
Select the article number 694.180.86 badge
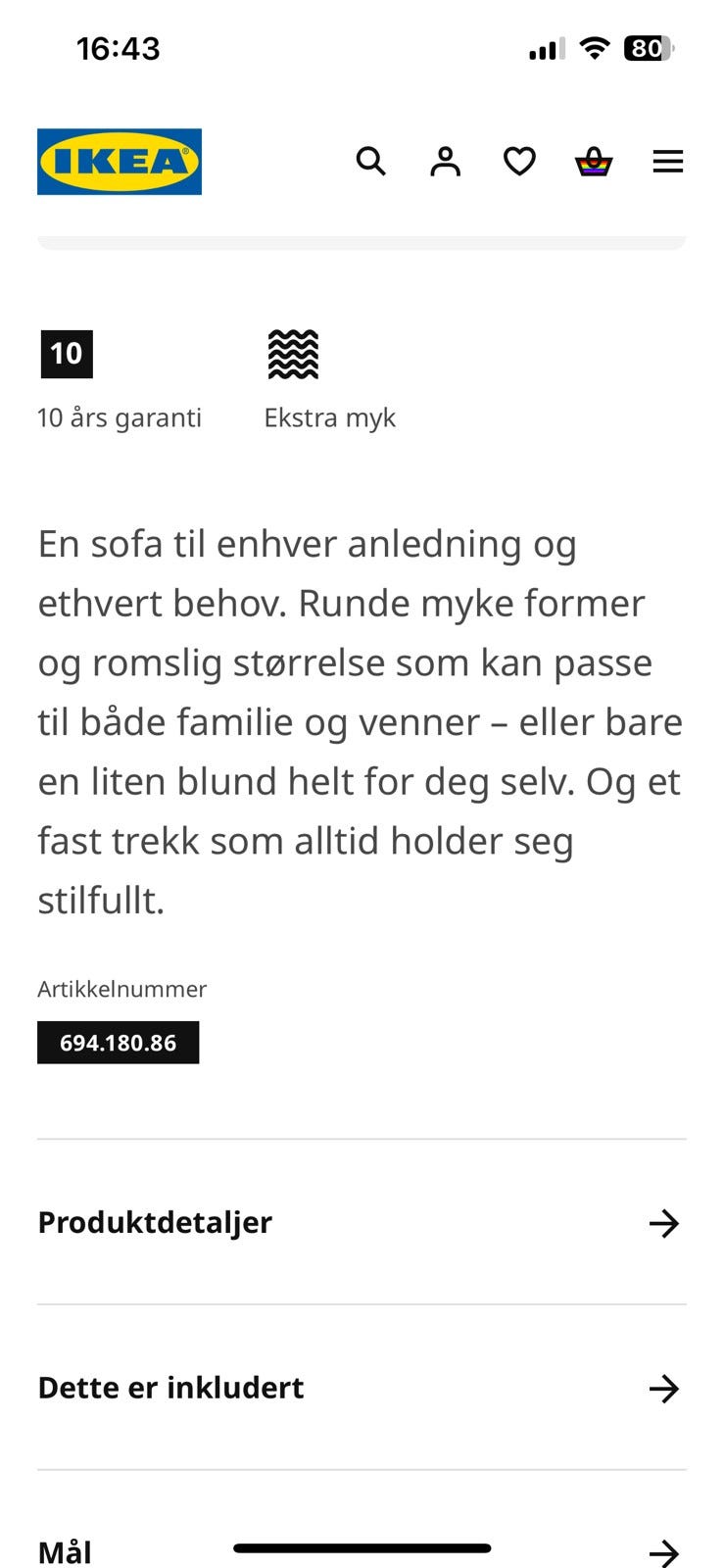pyautogui.click(x=118, y=1042)
